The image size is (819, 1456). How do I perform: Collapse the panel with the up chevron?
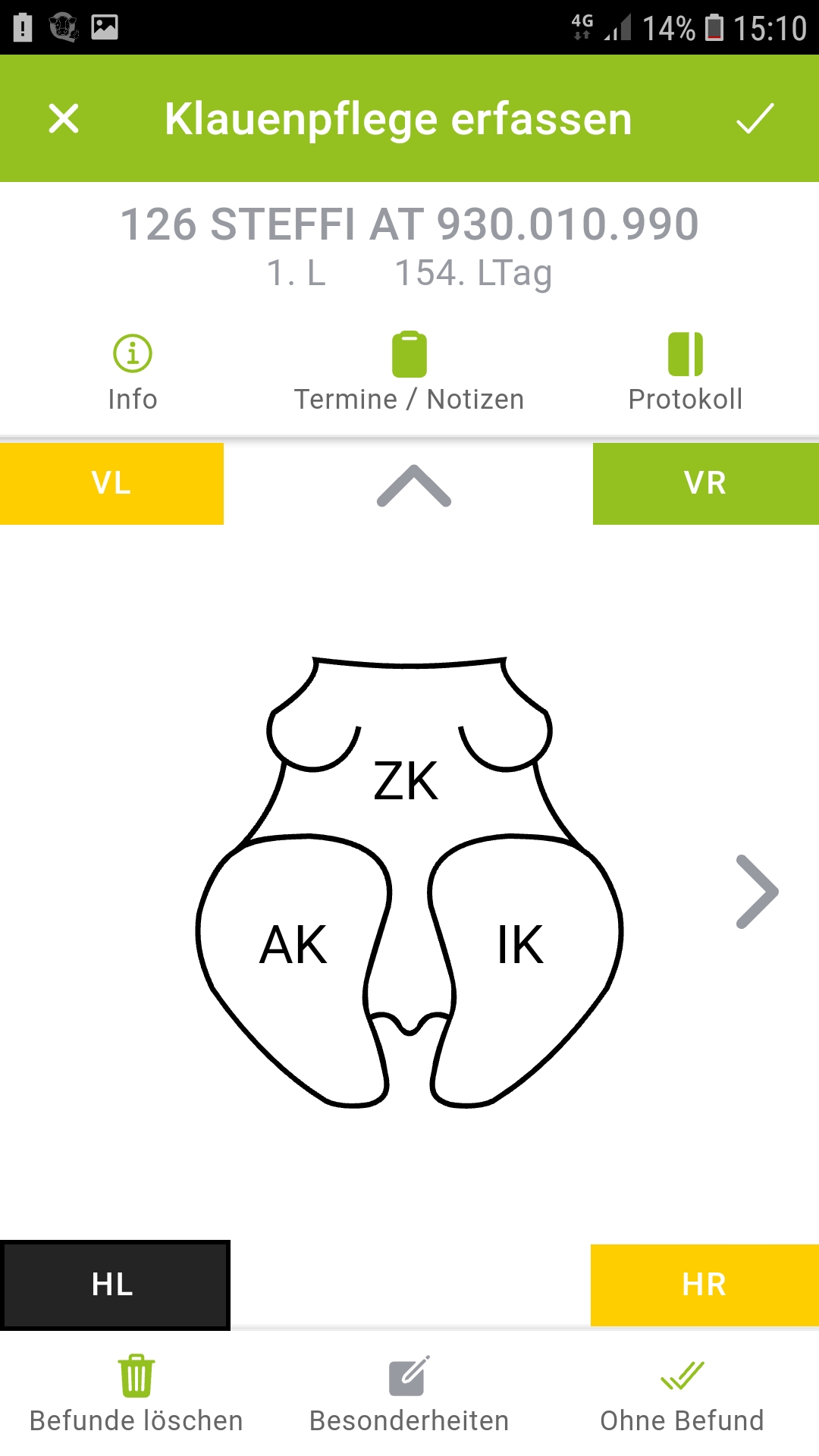414,486
